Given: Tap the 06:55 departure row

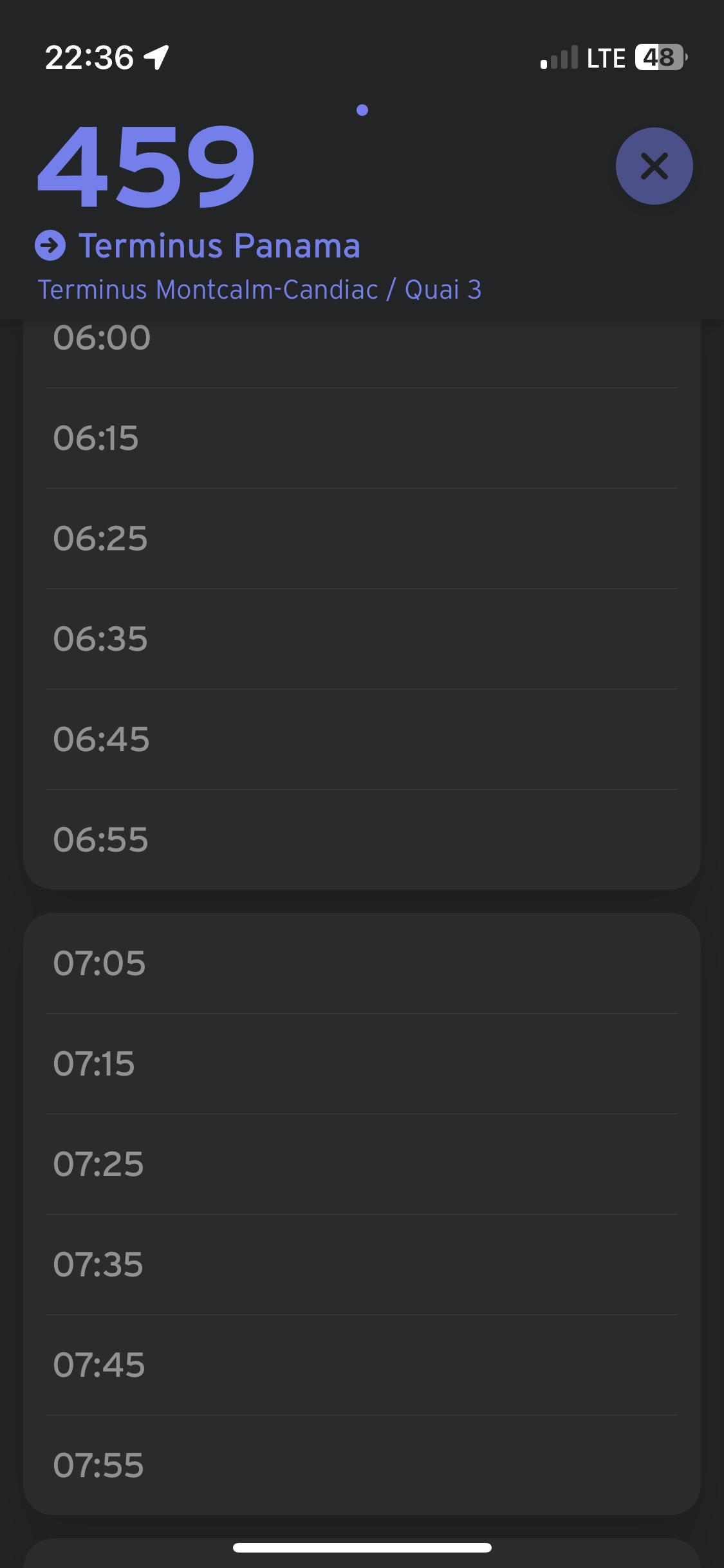Looking at the screenshot, I should coord(362,839).
